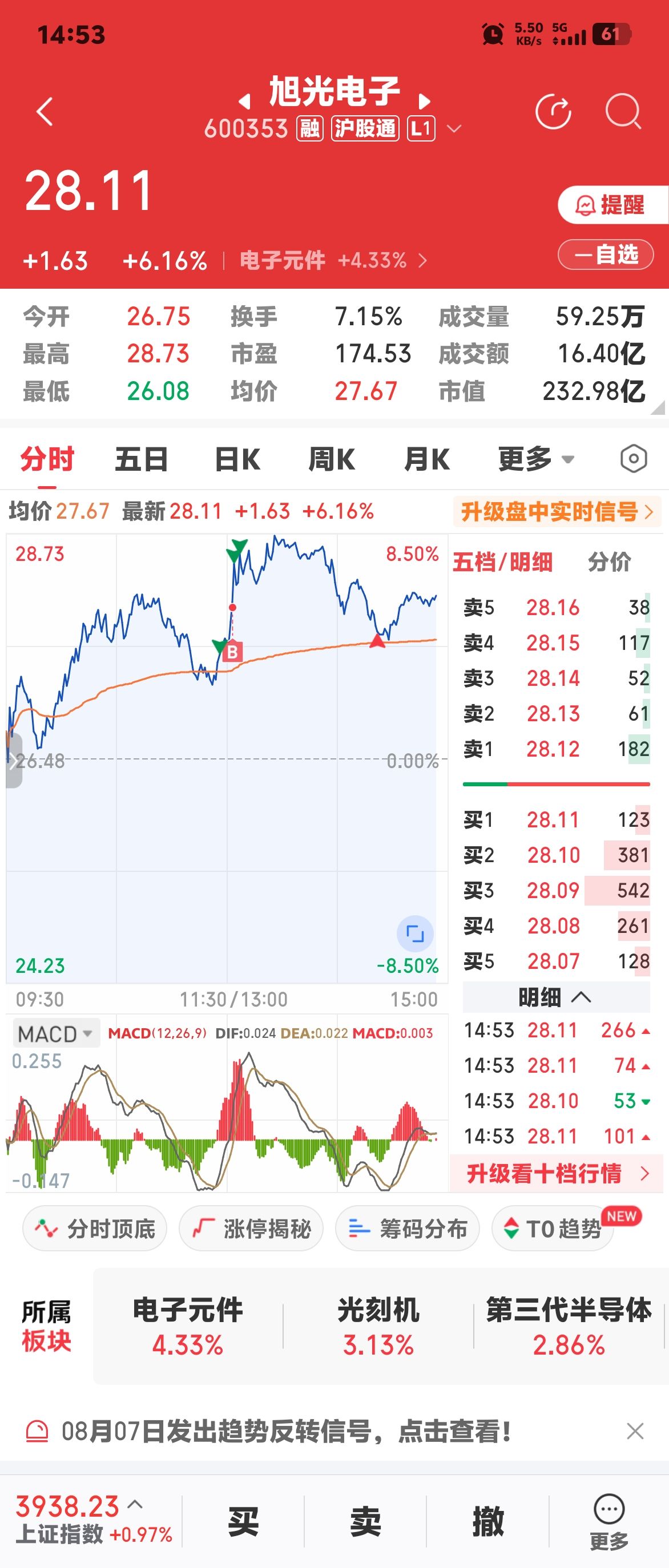Viewport: 669px width, 1568px height.
Task: Tap the share/refresh circular arrow icon
Action: point(553,112)
